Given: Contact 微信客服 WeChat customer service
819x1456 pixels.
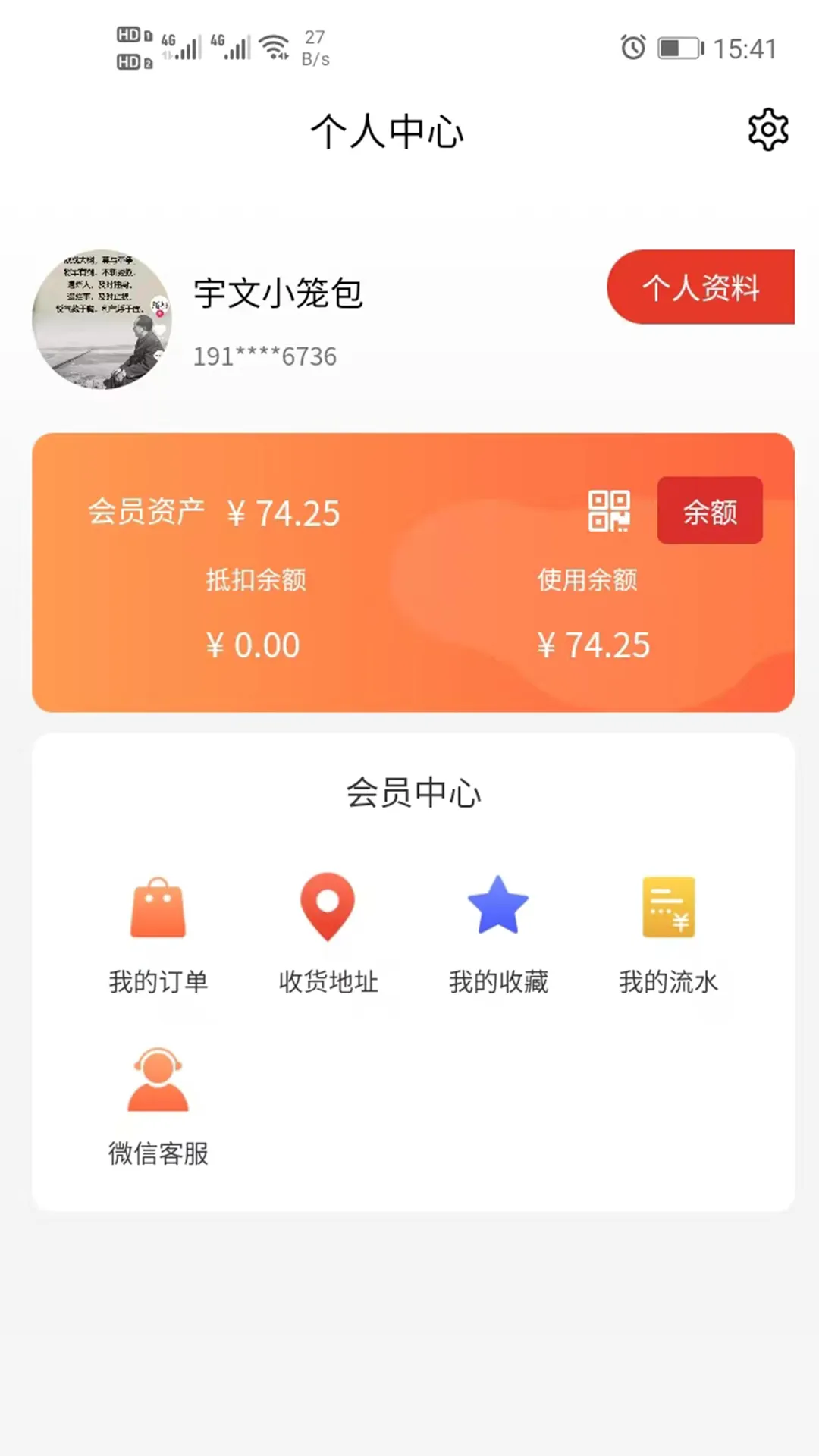Looking at the screenshot, I should point(158,1100).
